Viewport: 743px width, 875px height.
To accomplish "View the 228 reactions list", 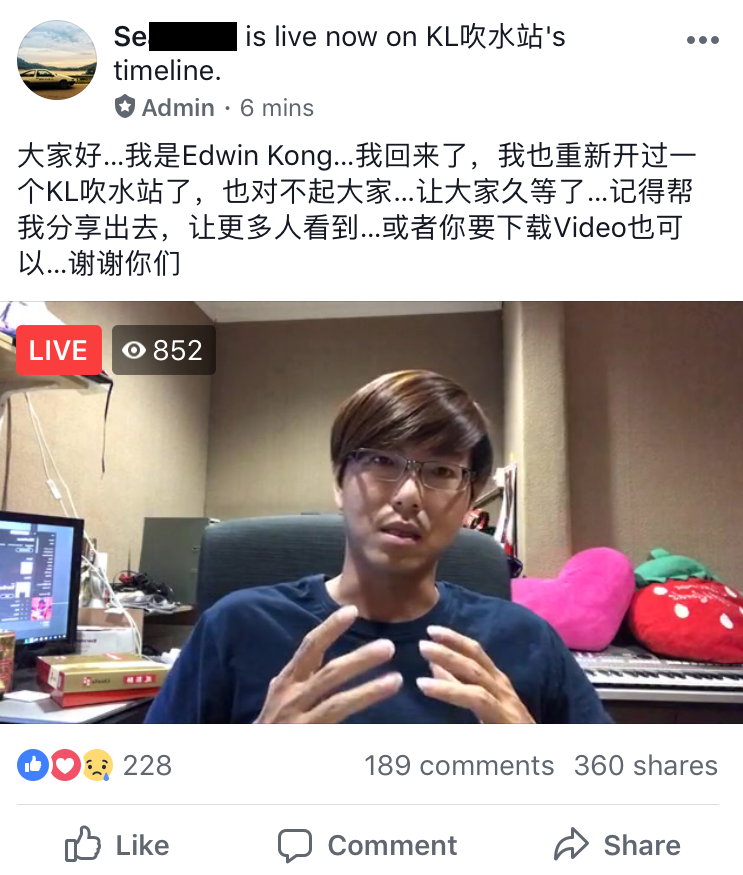I will [95, 766].
